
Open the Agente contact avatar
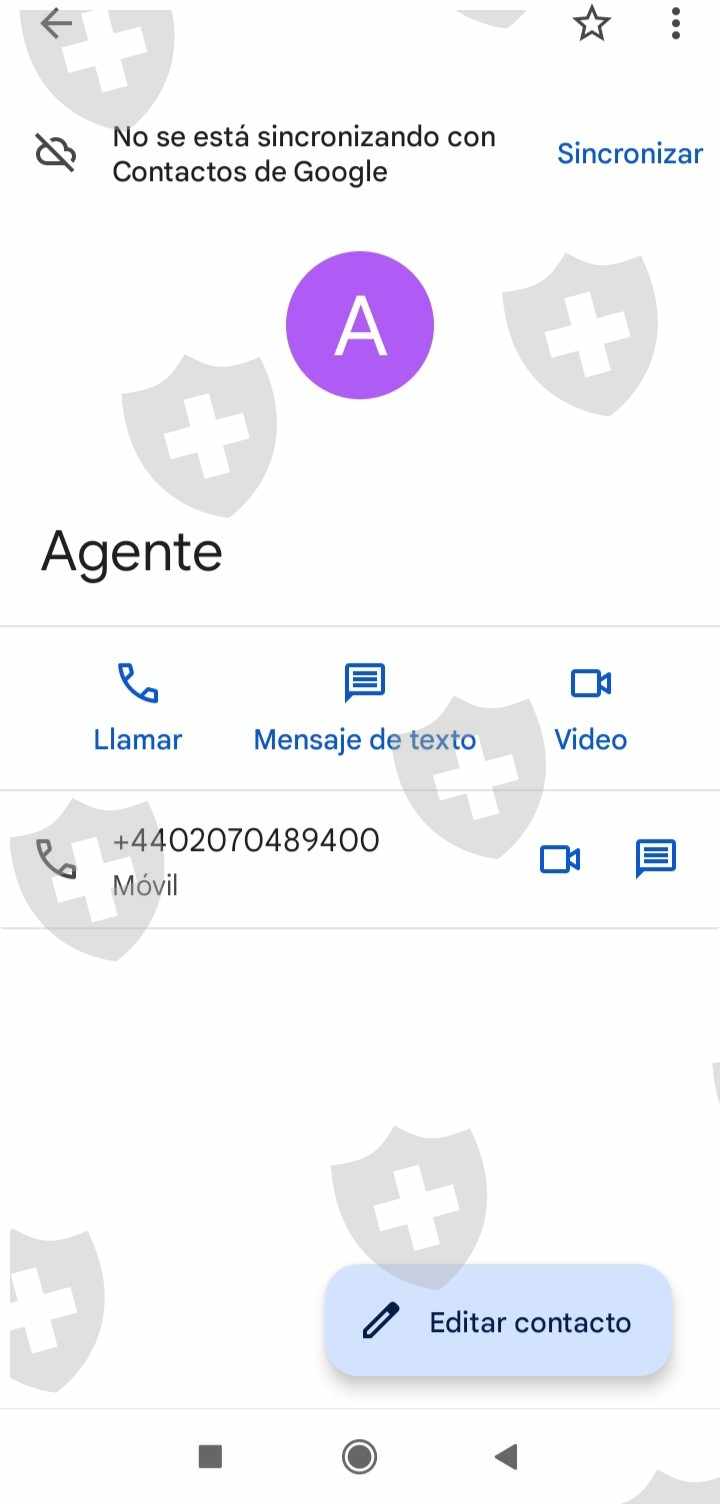(x=360, y=325)
